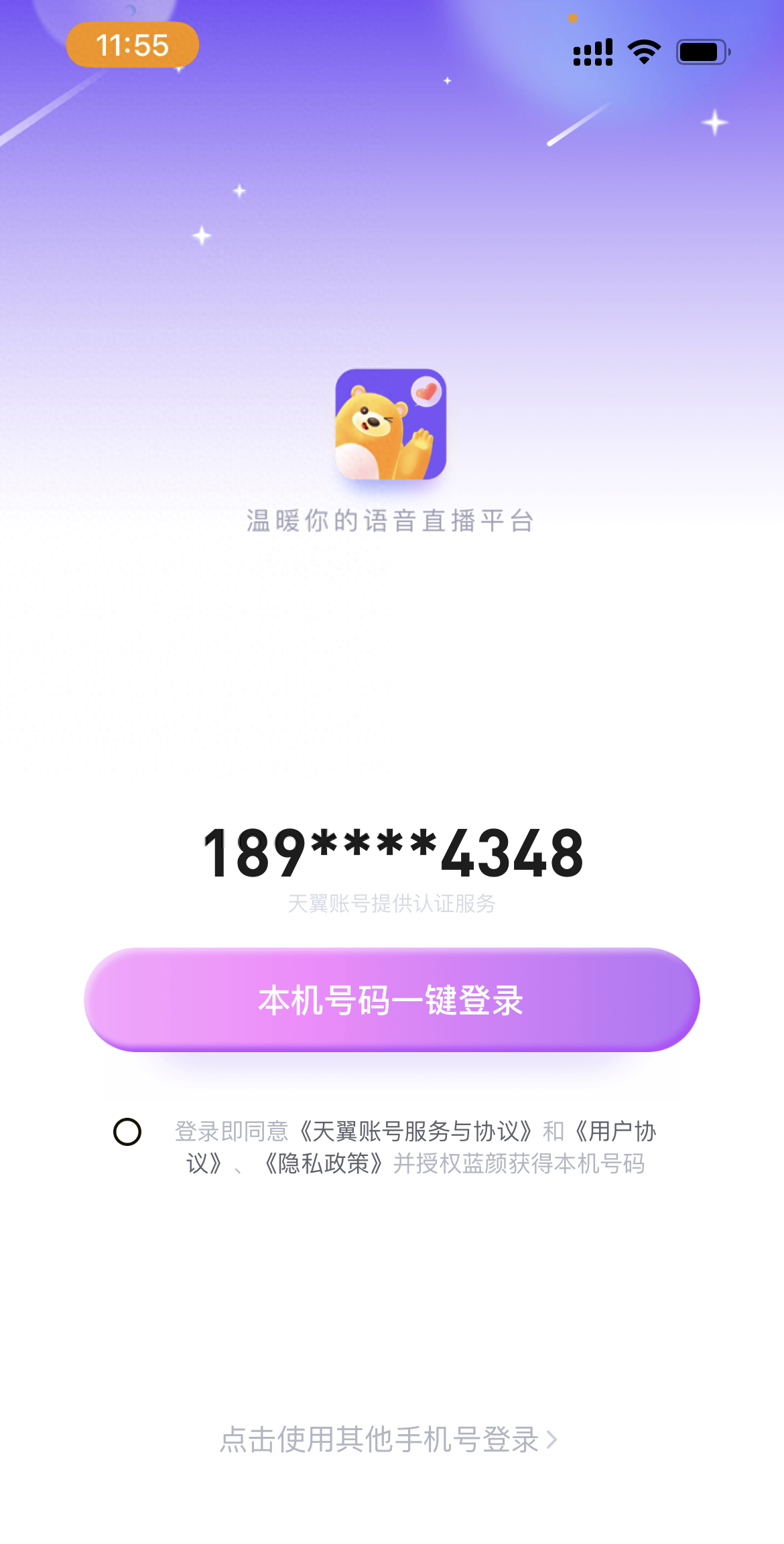Tap the 本机号码一键登录 button
This screenshot has height=1544, width=784.
pos(391,1000)
